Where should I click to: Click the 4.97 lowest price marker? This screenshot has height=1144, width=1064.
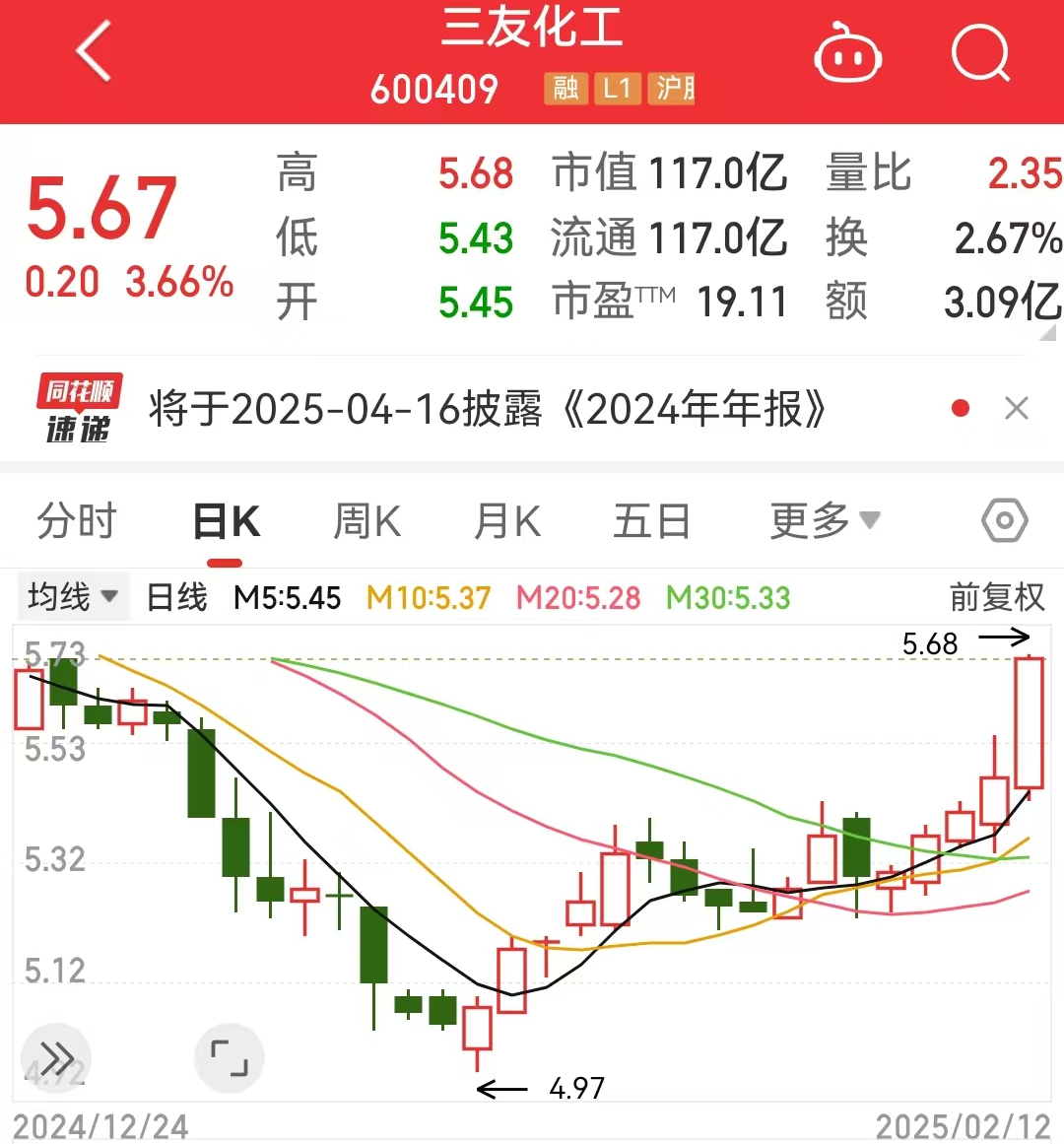576,1089
